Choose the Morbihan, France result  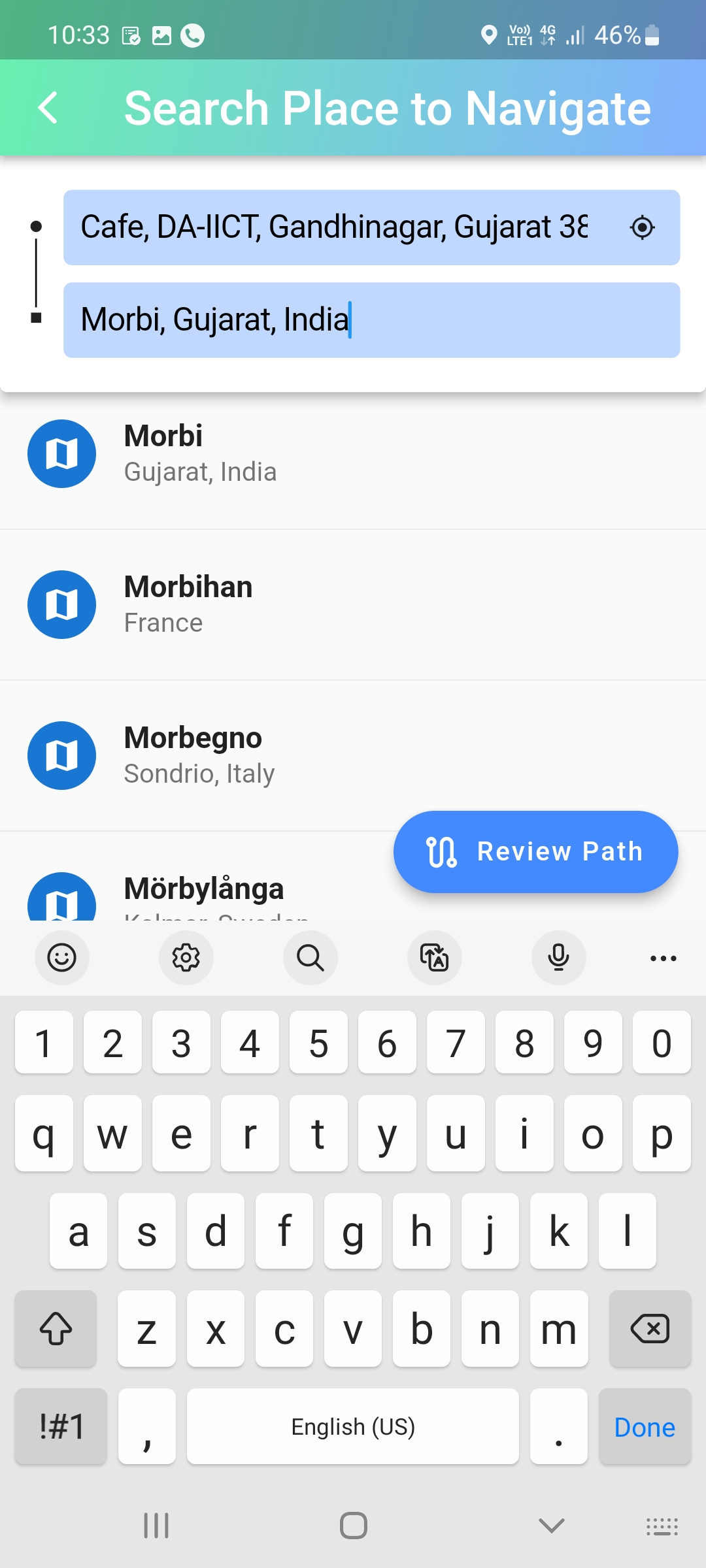pos(353,604)
